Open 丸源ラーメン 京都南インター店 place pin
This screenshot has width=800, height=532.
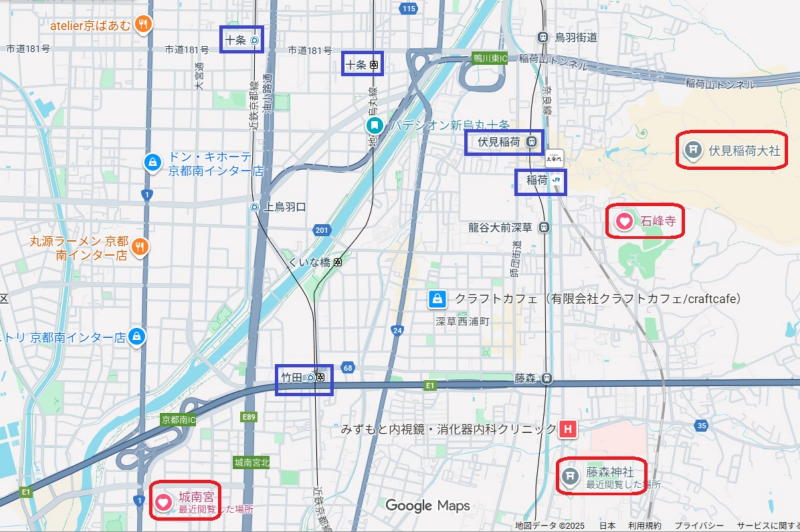pyautogui.click(x=141, y=246)
